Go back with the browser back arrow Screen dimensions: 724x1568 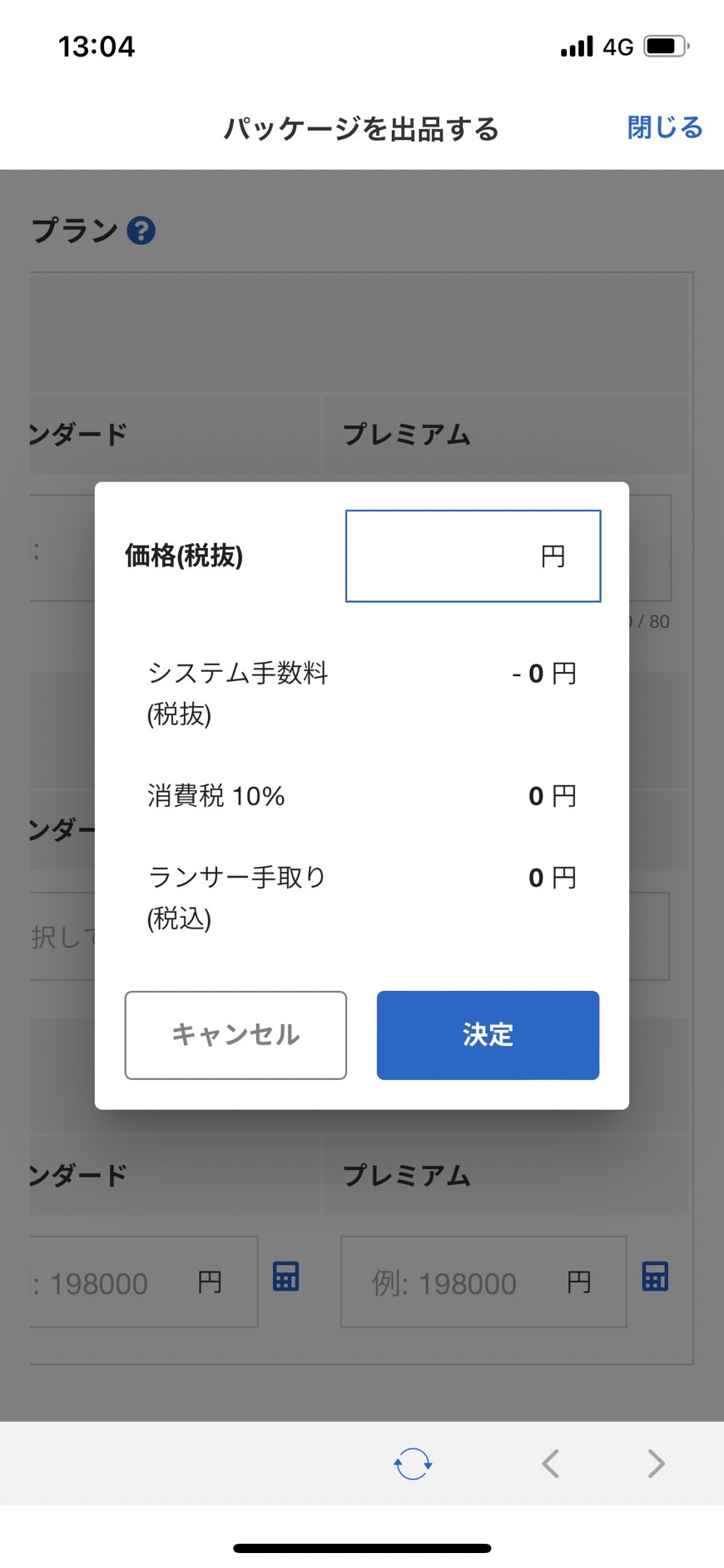[550, 1463]
